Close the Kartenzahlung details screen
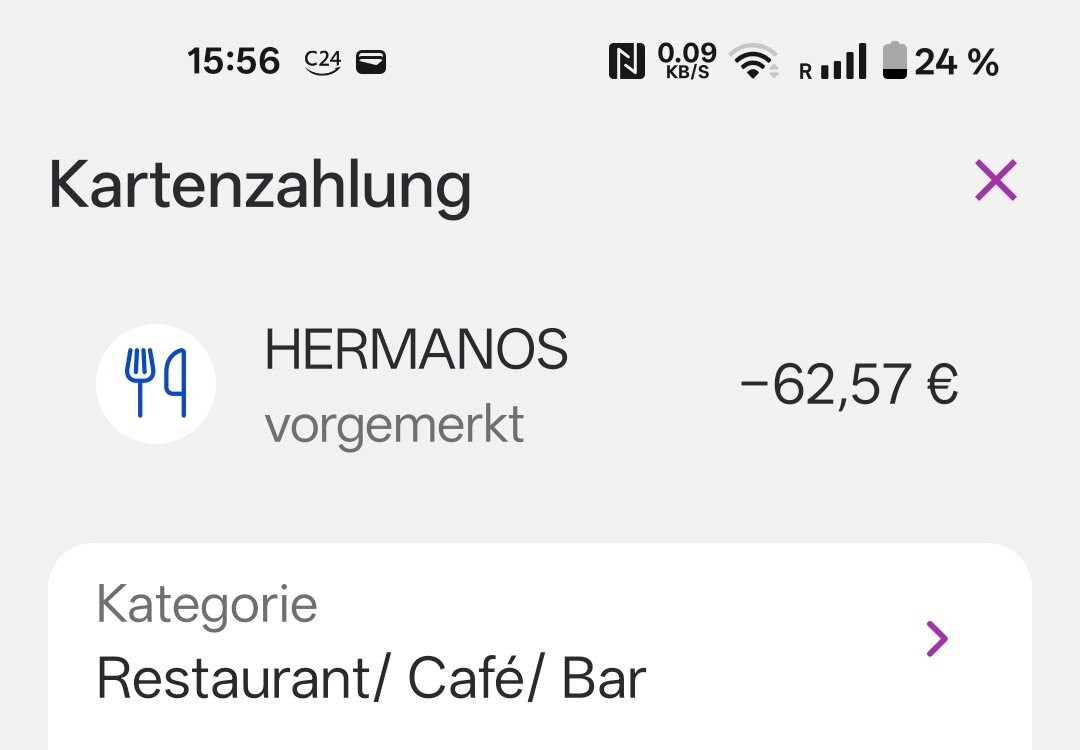This screenshot has width=1080, height=750. coord(995,180)
